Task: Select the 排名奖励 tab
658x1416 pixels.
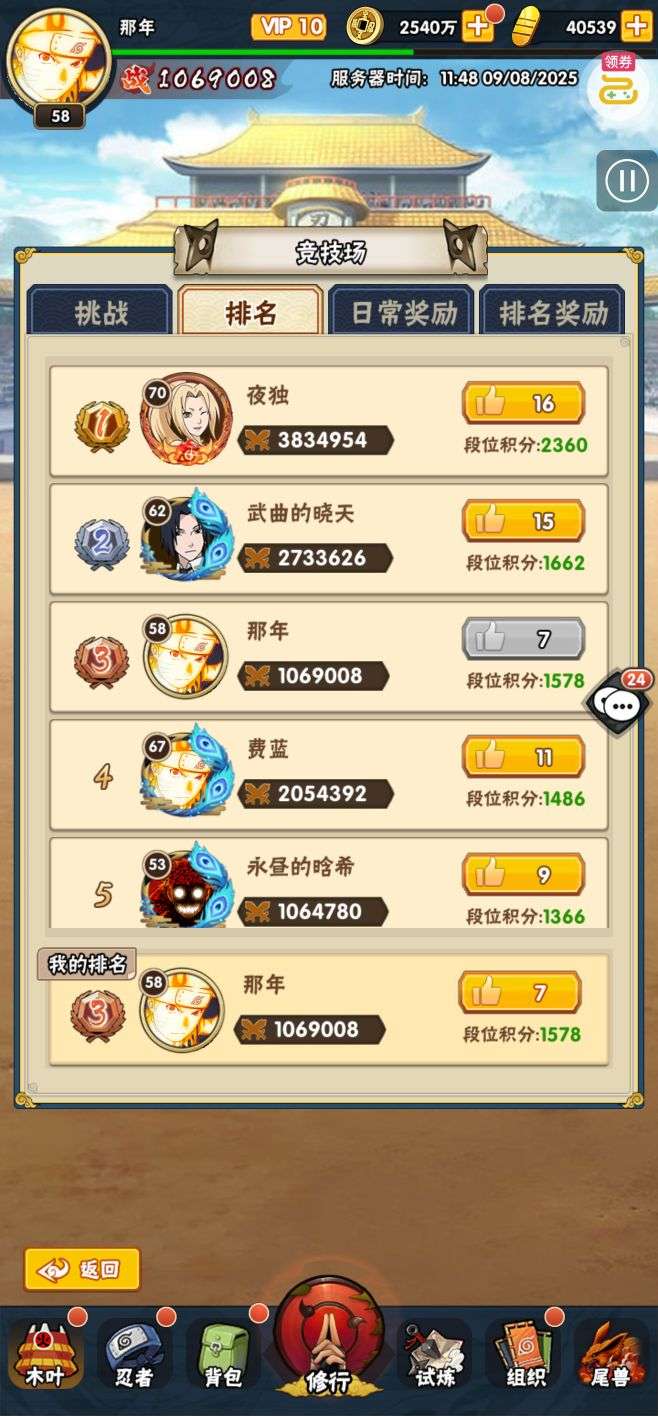Action: (x=553, y=311)
